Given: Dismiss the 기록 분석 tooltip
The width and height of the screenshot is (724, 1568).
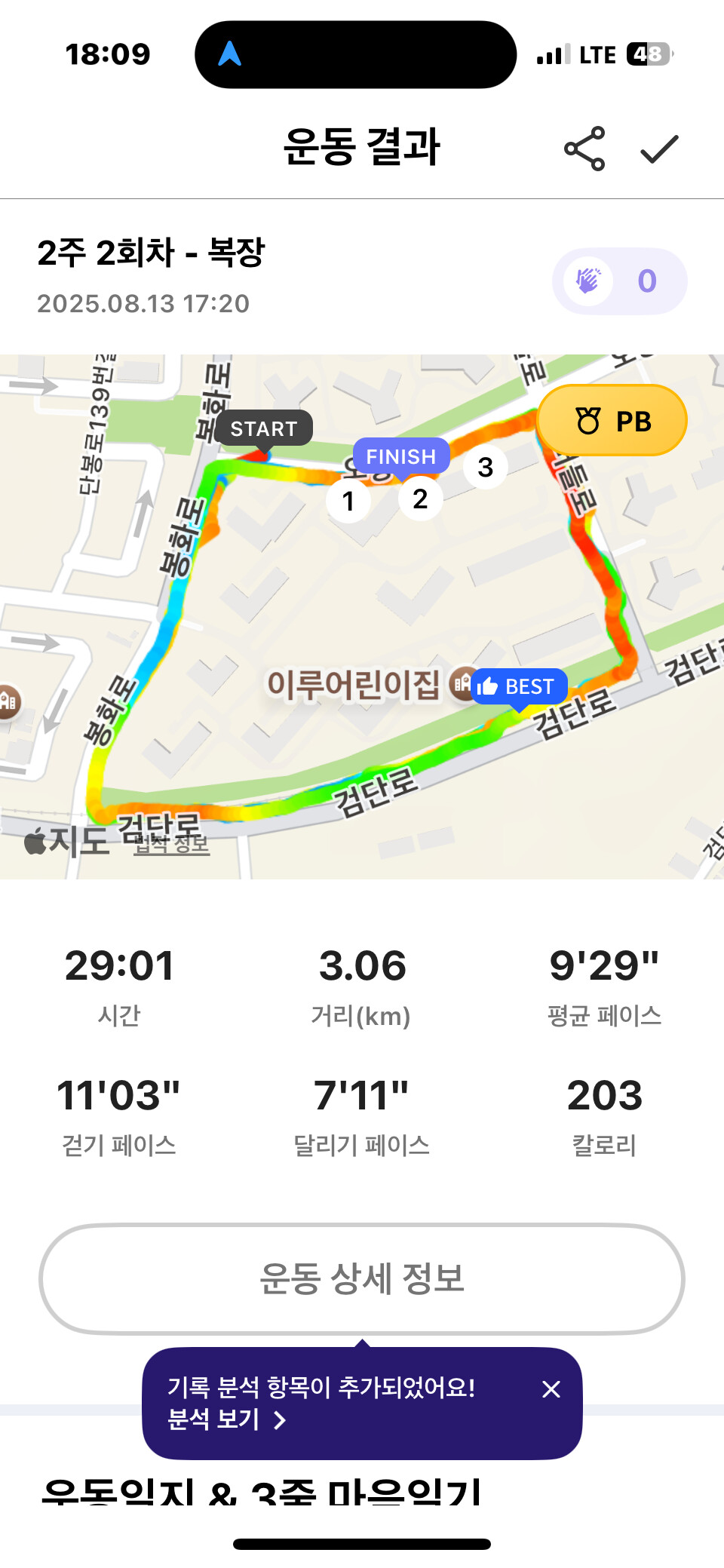Looking at the screenshot, I should click(551, 1389).
